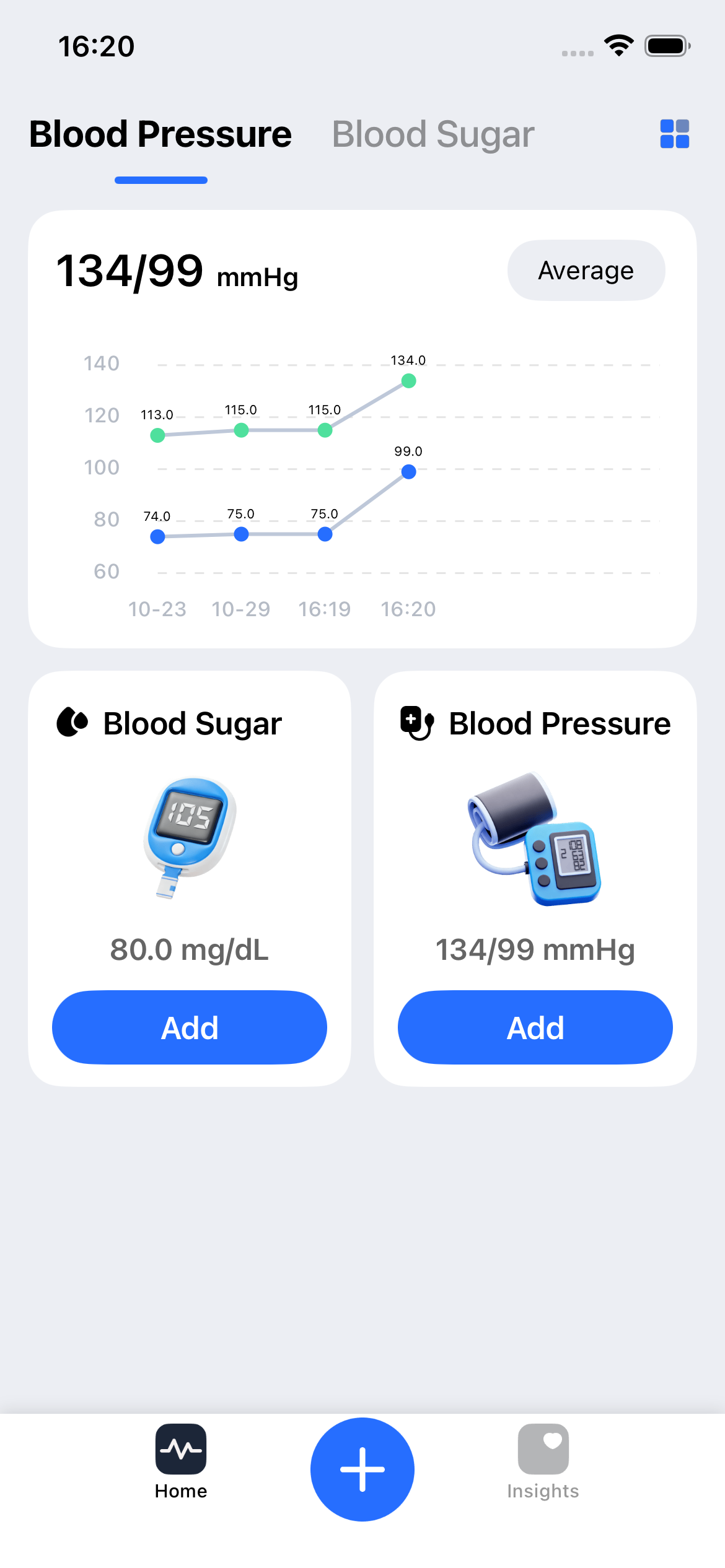The height and width of the screenshot is (1568, 725).
Task: Tap the blood drop icon on Blood Sugar card
Action: [72, 721]
